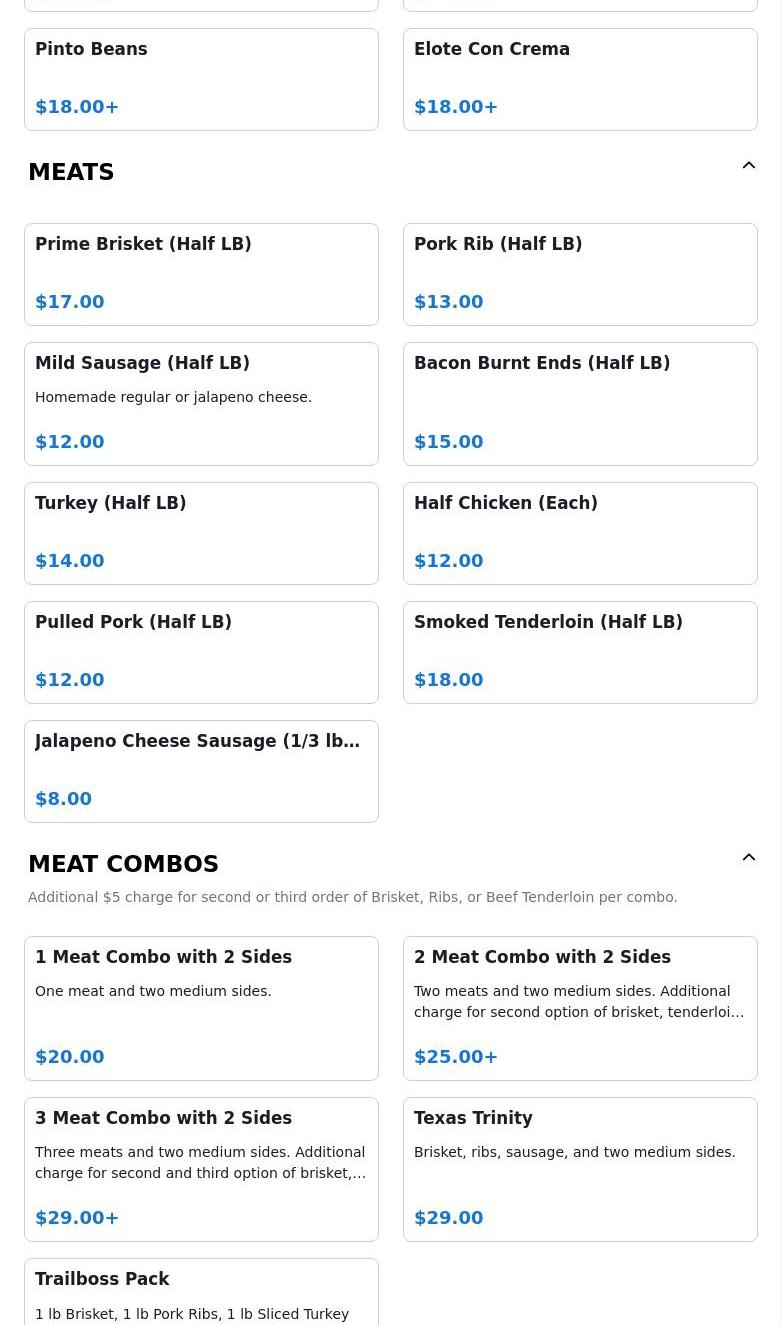Choose 2 Meat Combo with 2 Sides

pyautogui.click(x=580, y=1008)
